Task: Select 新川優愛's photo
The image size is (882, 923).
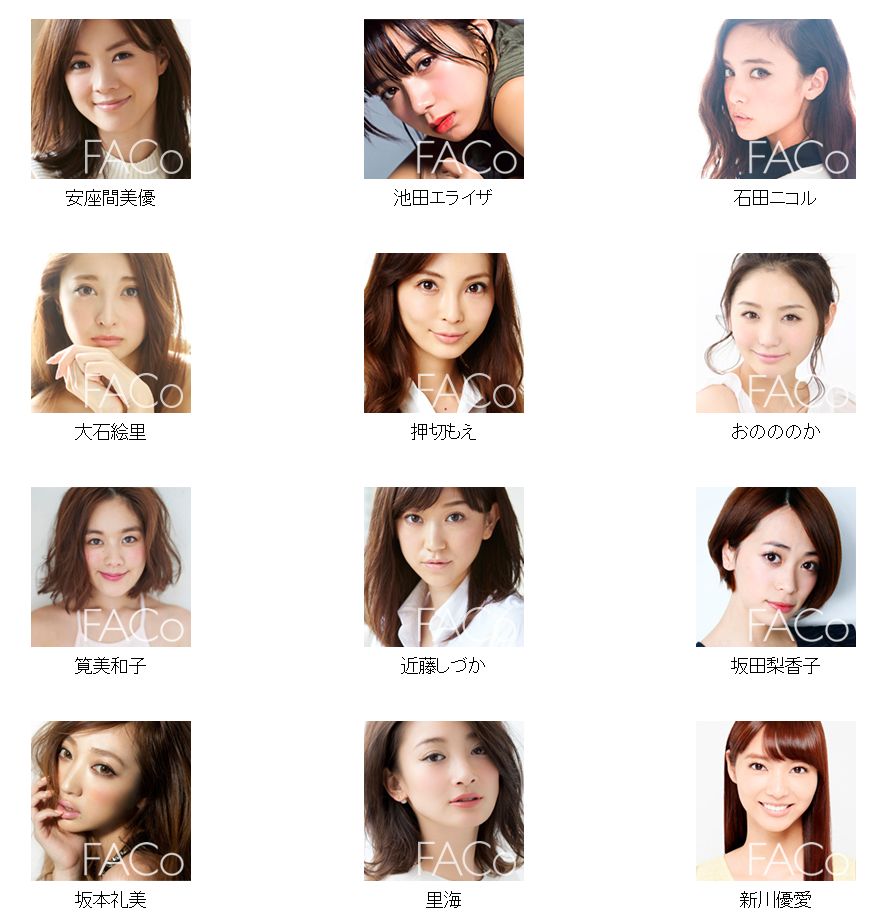Action: 775,801
